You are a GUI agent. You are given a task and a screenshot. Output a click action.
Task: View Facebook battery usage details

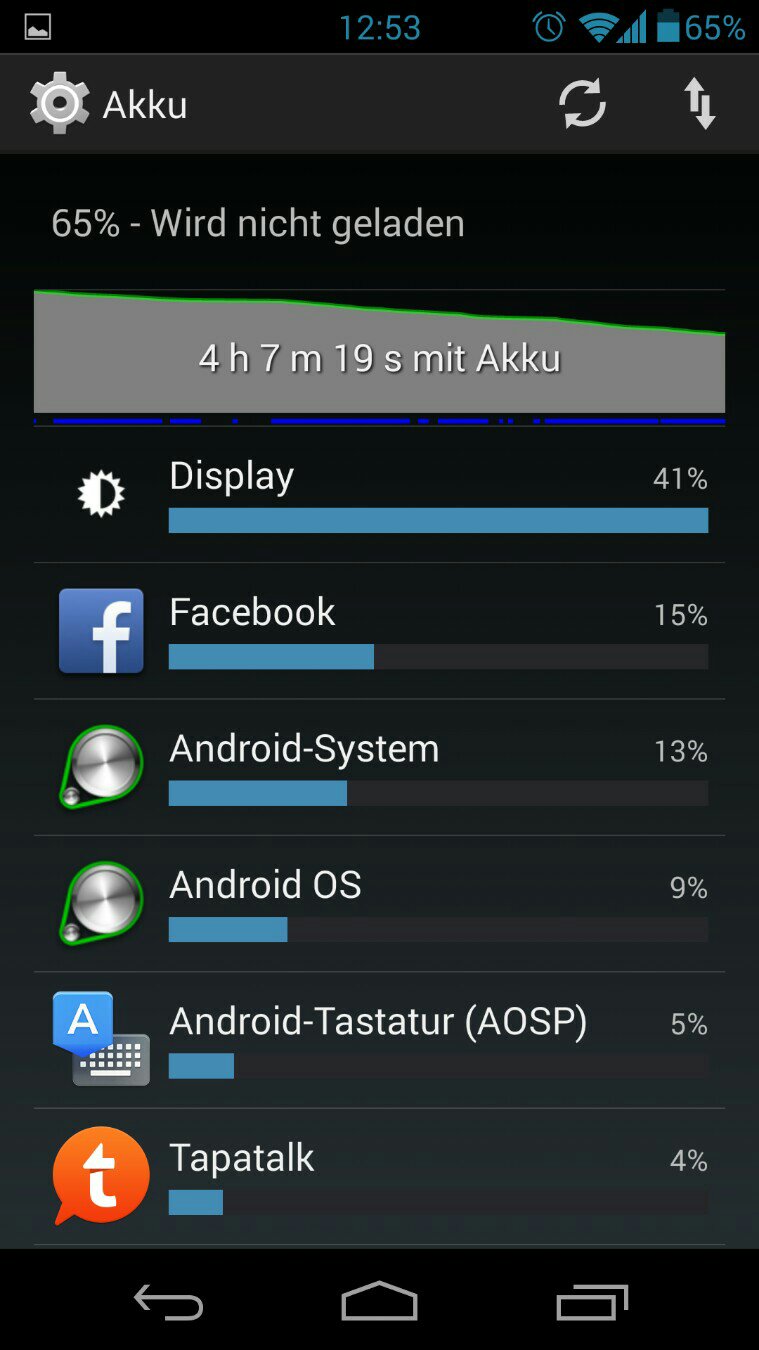[379, 631]
